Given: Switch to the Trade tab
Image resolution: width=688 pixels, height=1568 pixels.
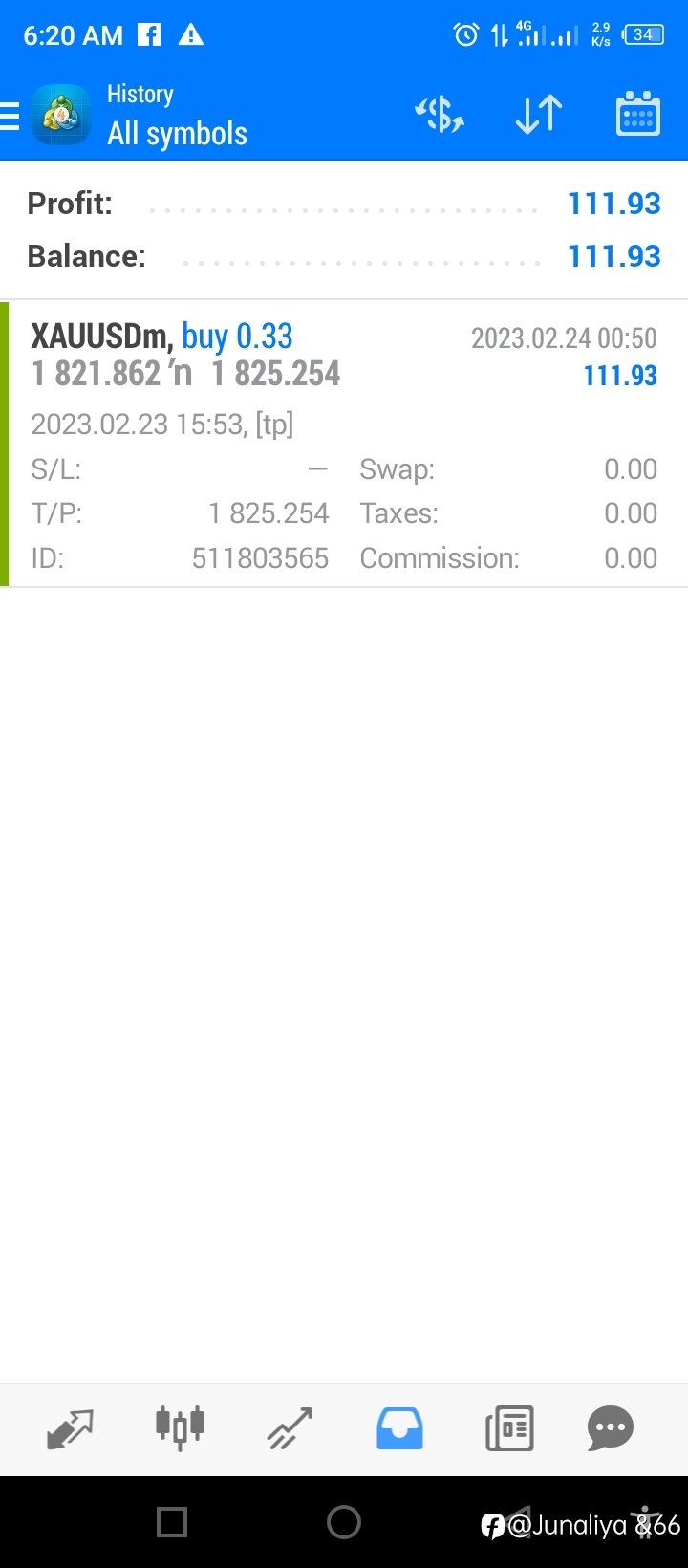Looking at the screenshot, I should (x=290, y=1429).
